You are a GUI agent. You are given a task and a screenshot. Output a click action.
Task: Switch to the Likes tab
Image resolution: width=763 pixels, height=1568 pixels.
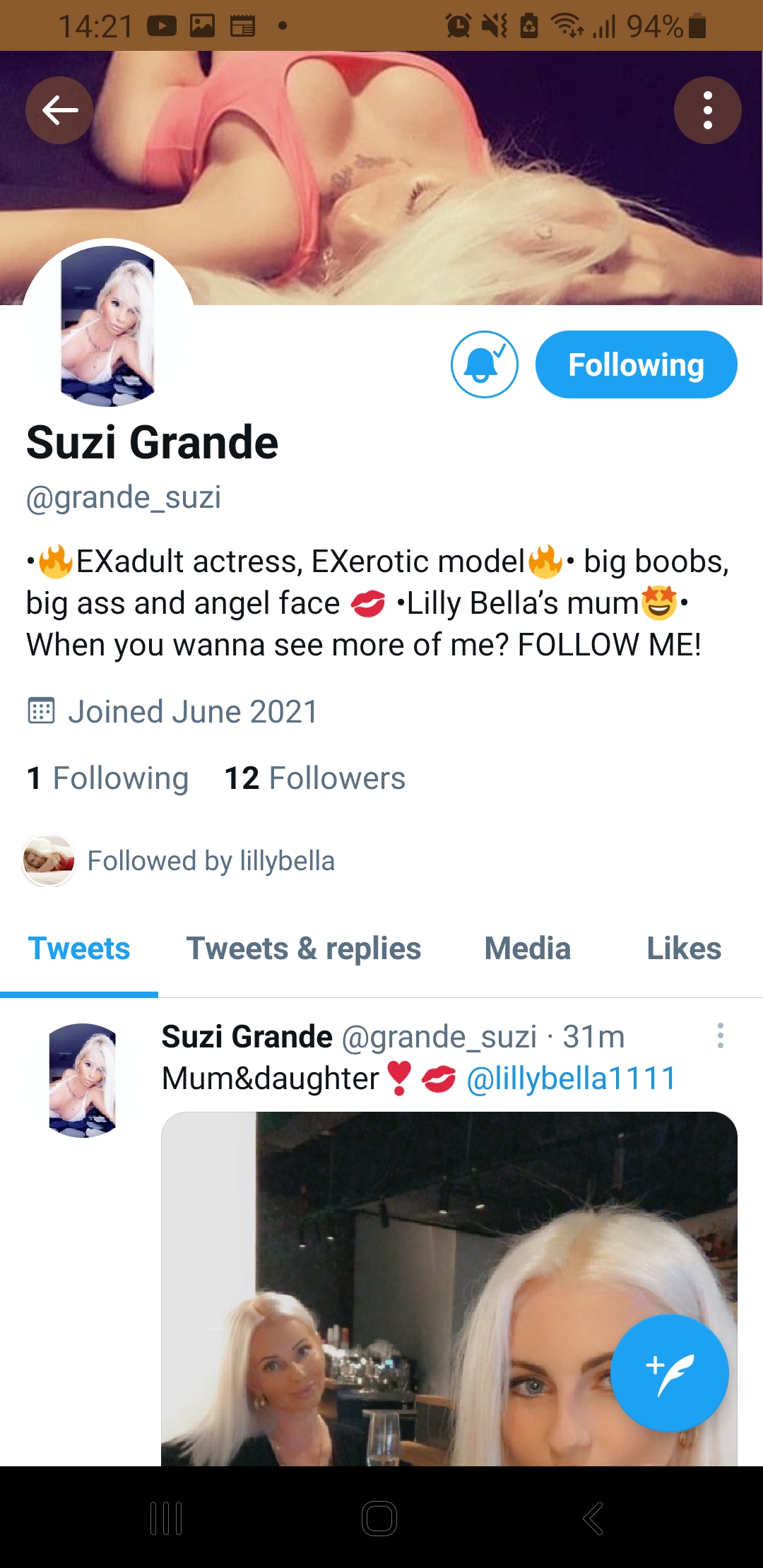coord(683,949)
